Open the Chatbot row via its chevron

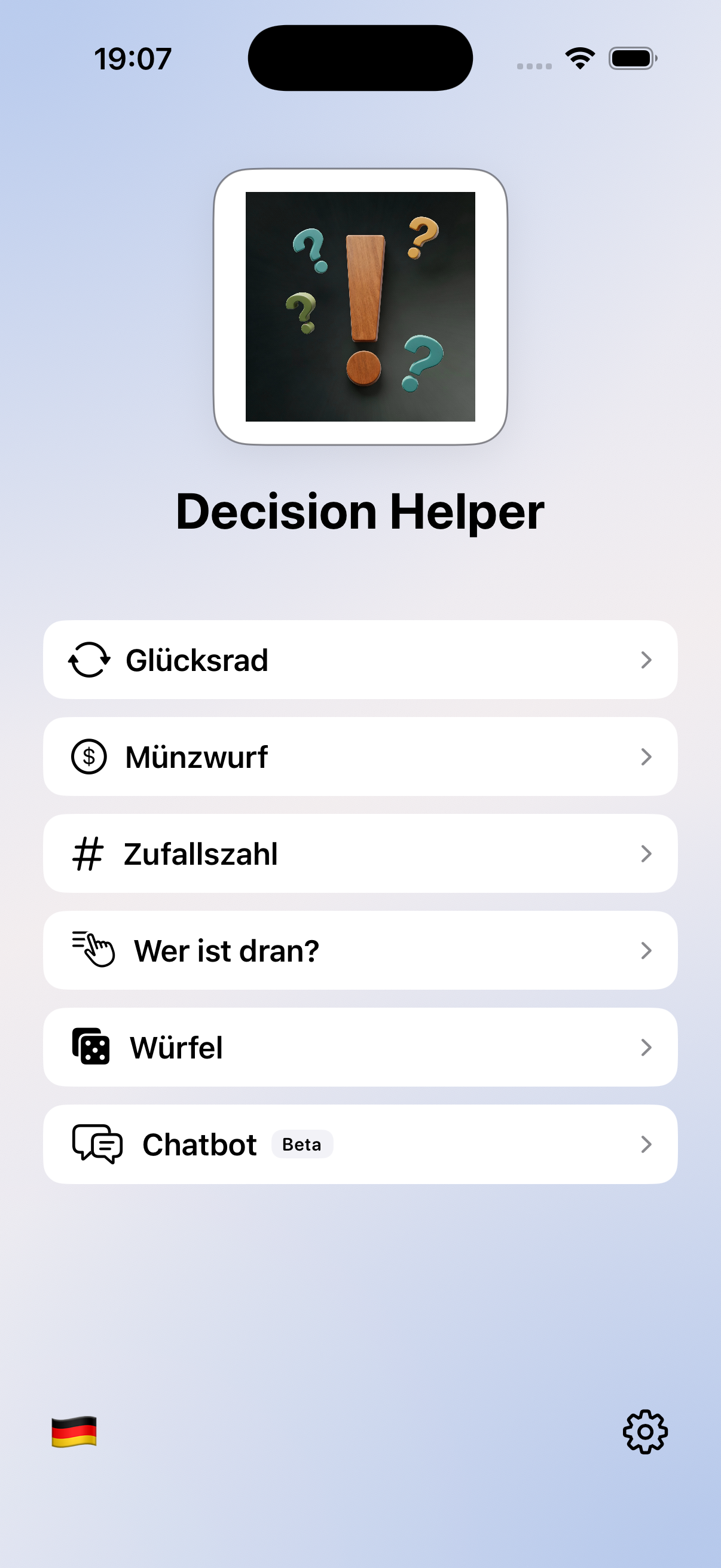click(x=647, y=1145)
